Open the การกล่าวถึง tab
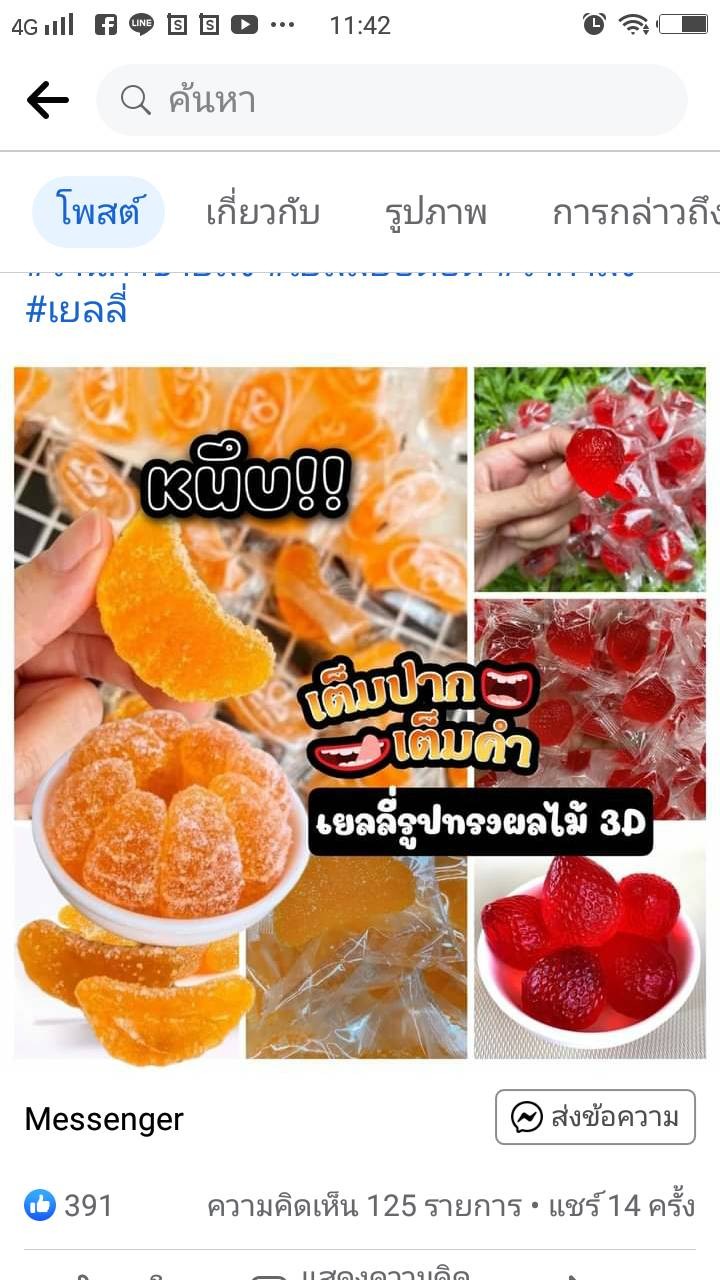 tap(634, 212)
